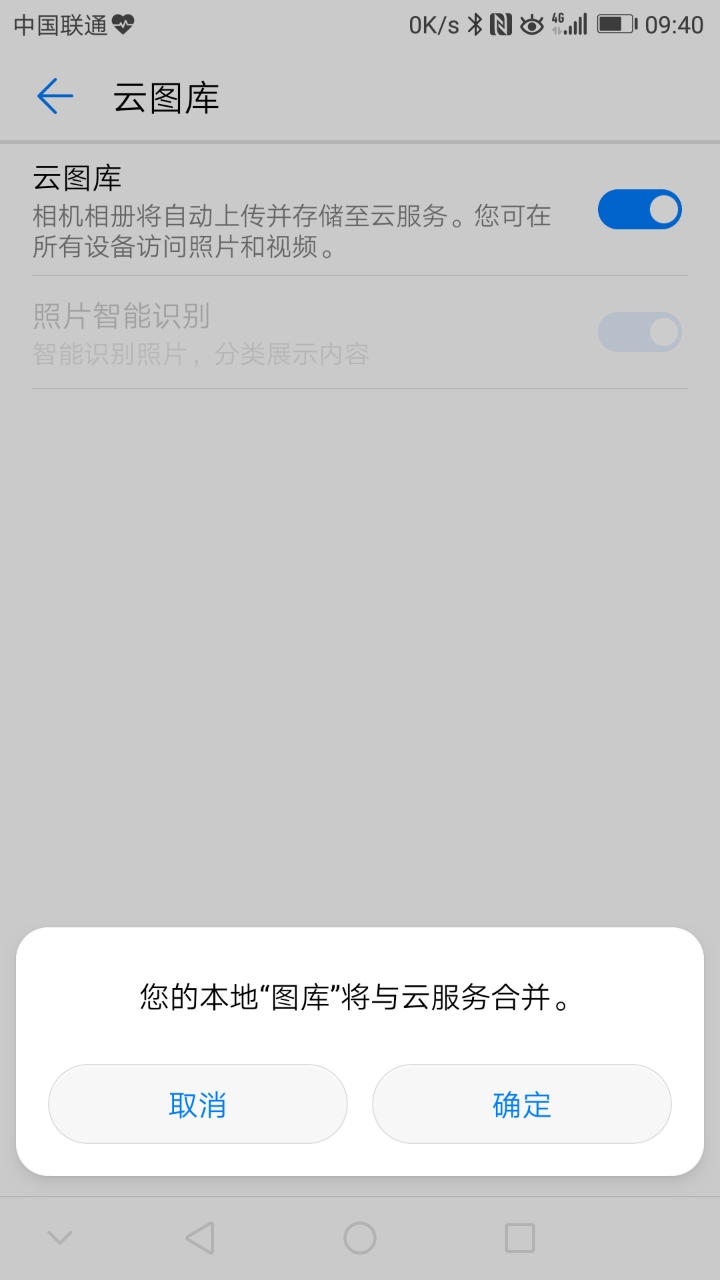720x1280 pixels.
Task: Confirm merging gallery by tapping 确定
Action: click(x=521, y=1104)
